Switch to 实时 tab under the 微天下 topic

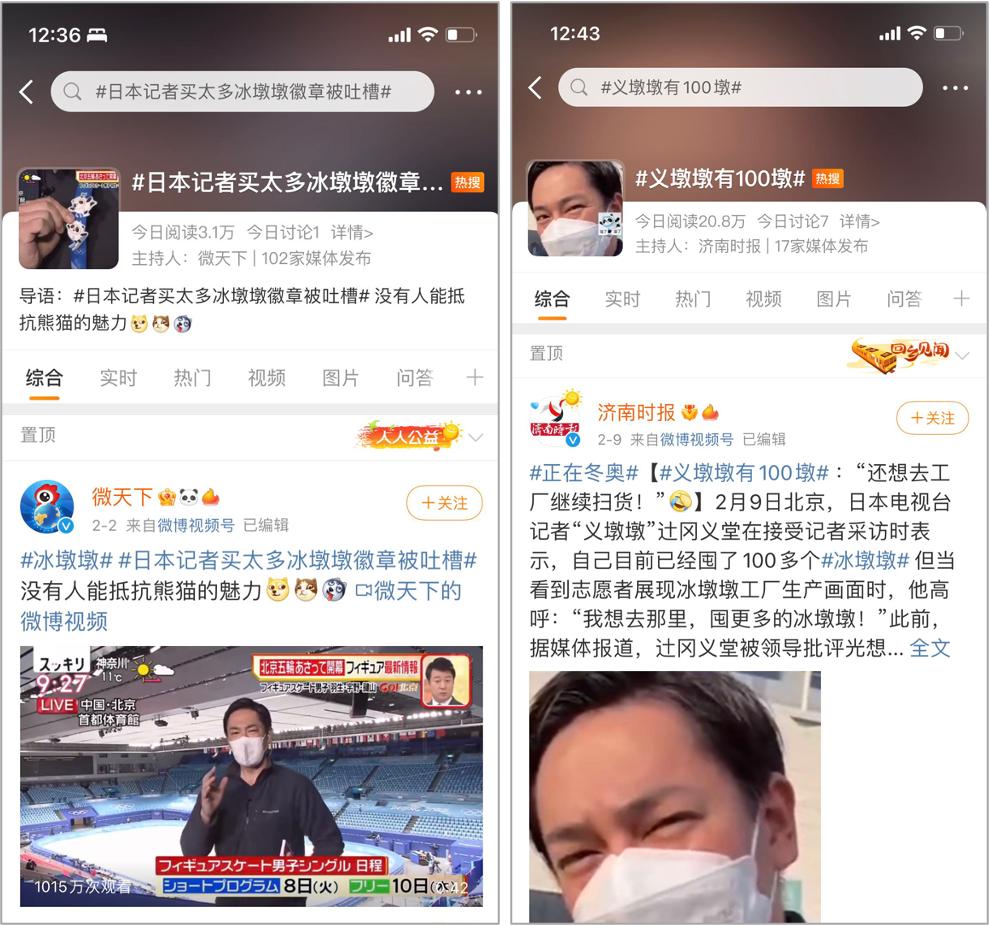pyautogui.click(x=118, y=378)
